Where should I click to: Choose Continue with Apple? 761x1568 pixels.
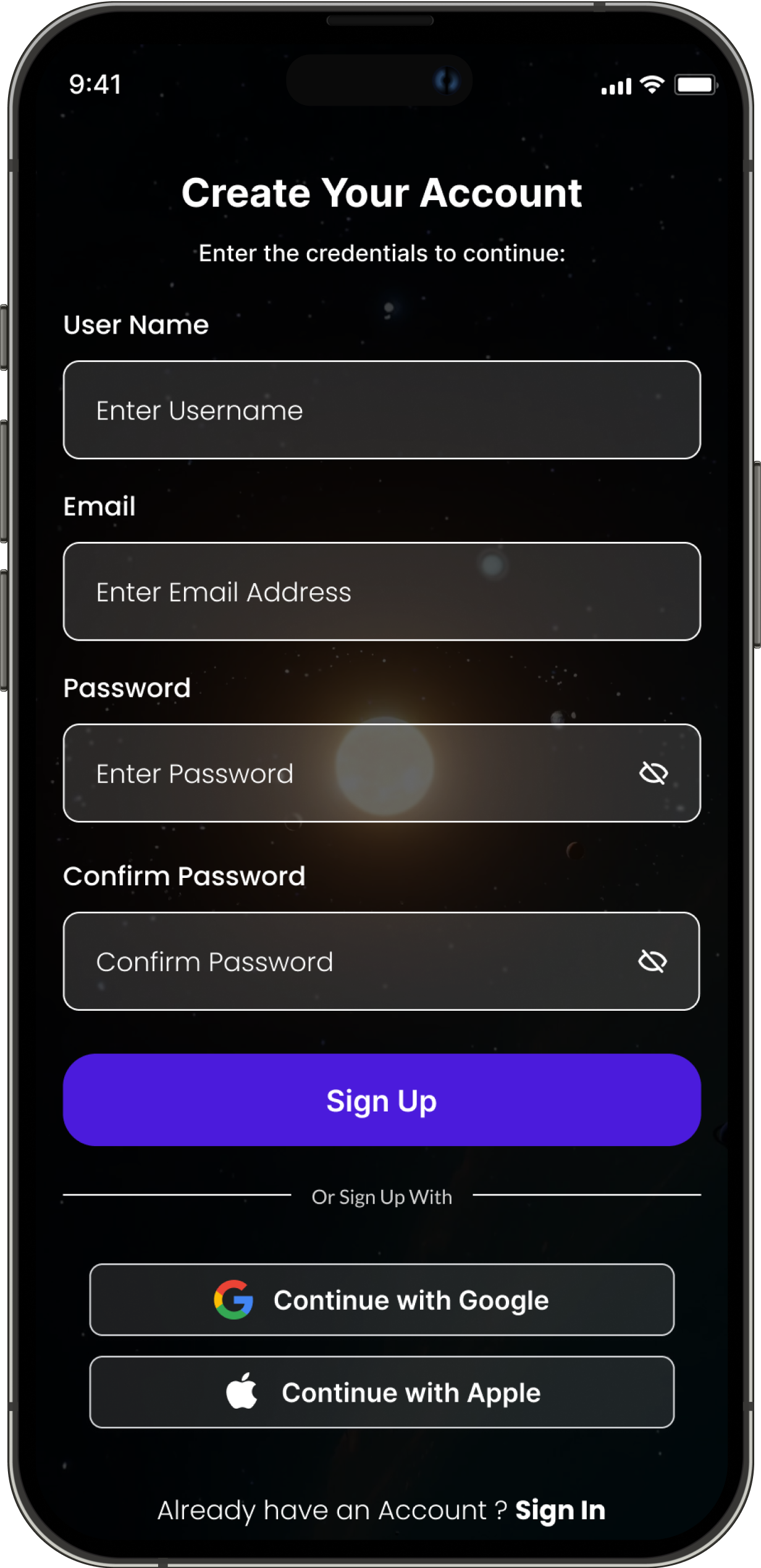tap(381, 1393)
